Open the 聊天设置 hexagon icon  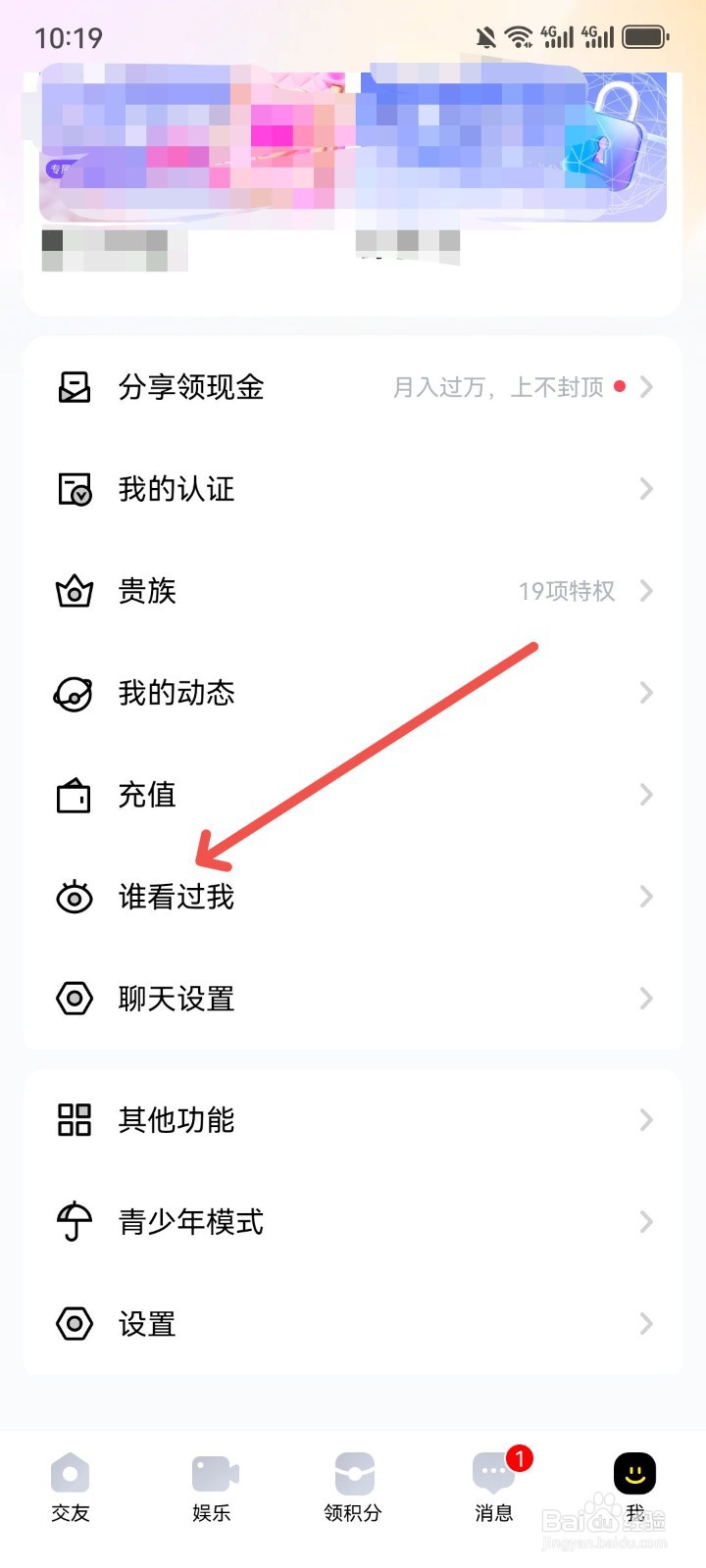(x=73, y=999)
